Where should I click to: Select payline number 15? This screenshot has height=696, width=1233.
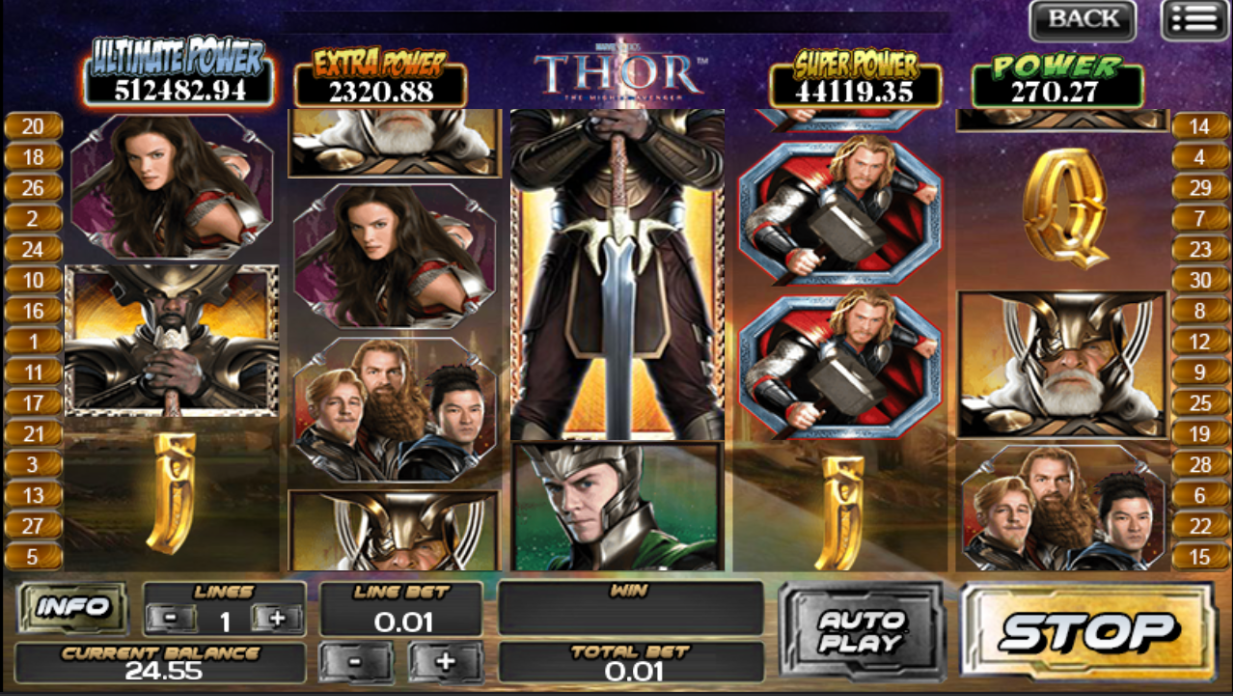(x=1200, y=556)
